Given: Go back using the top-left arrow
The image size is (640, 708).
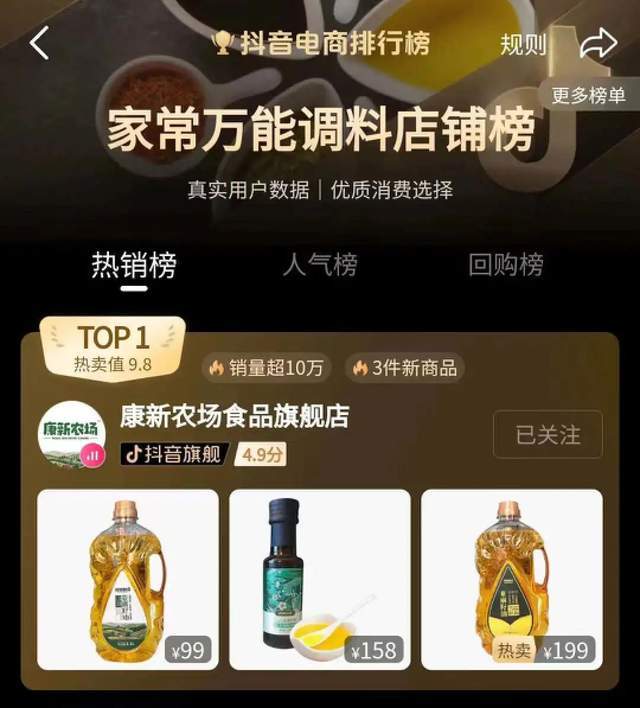Looking at the screenshot, I should pos(39,43).
